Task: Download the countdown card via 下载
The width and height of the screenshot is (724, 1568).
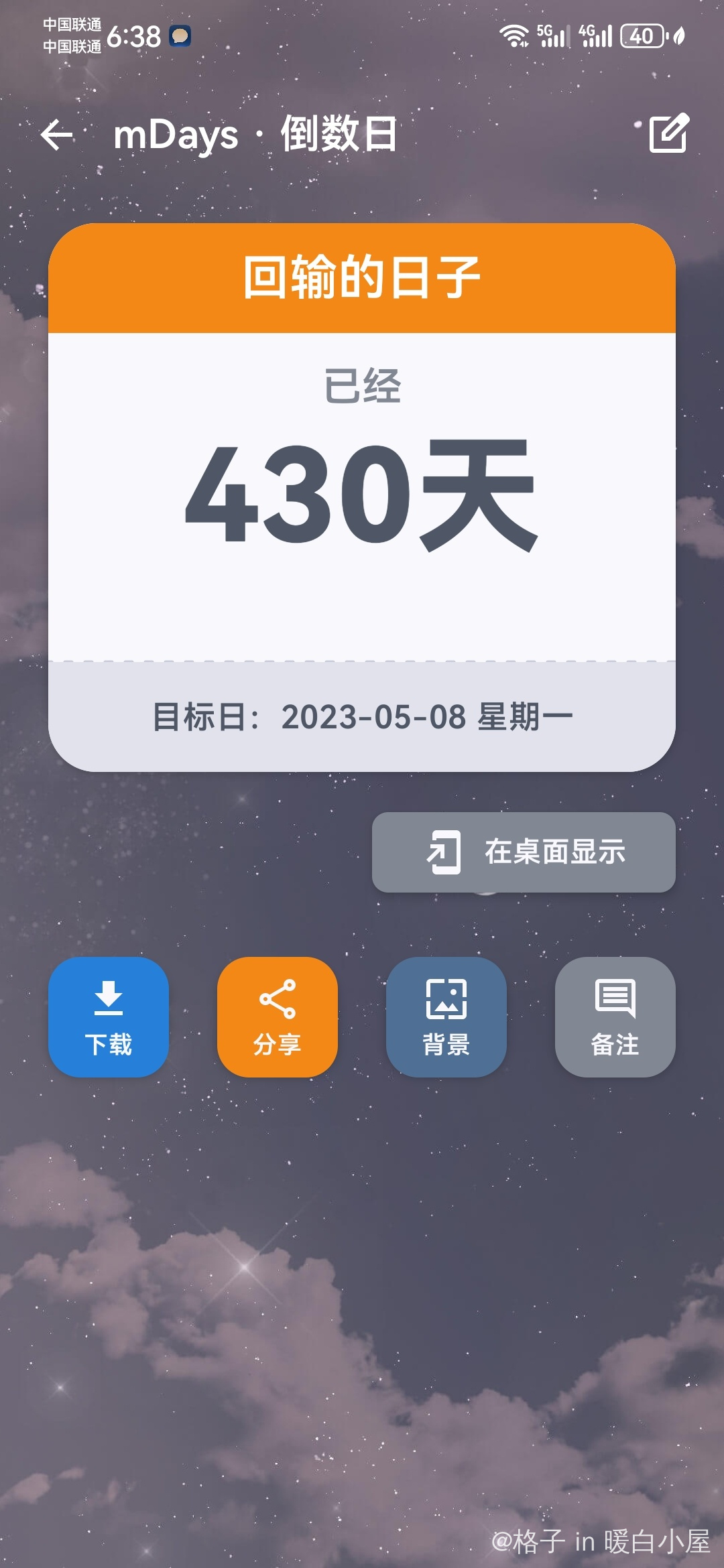Action: pyautogui.click(x=109, y=1017)
